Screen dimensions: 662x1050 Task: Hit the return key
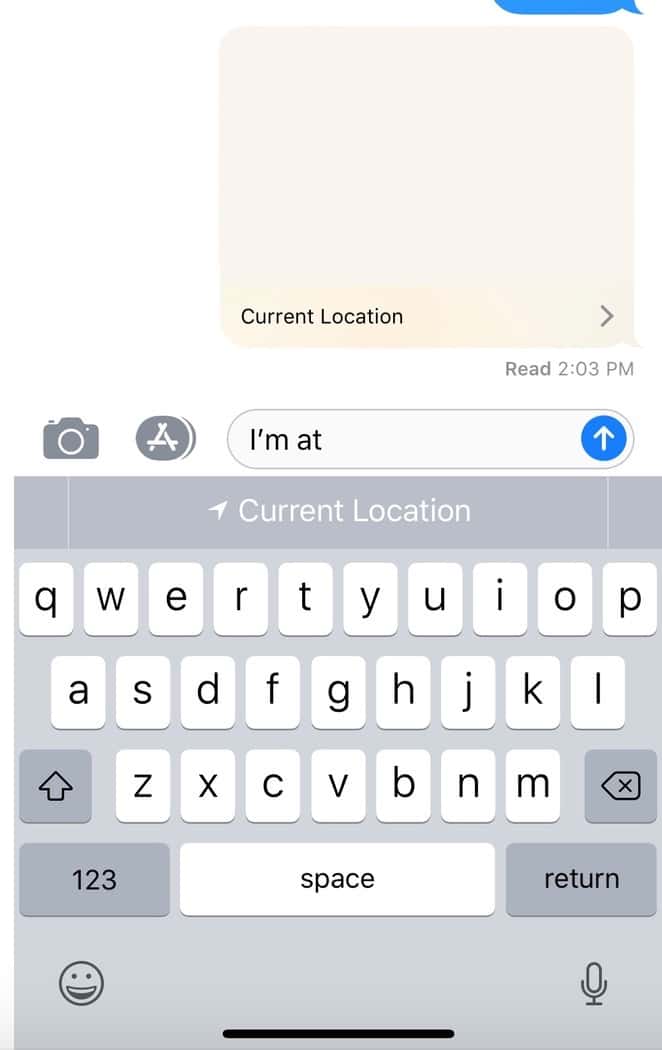pyautogui.click(x=581, y=879)
